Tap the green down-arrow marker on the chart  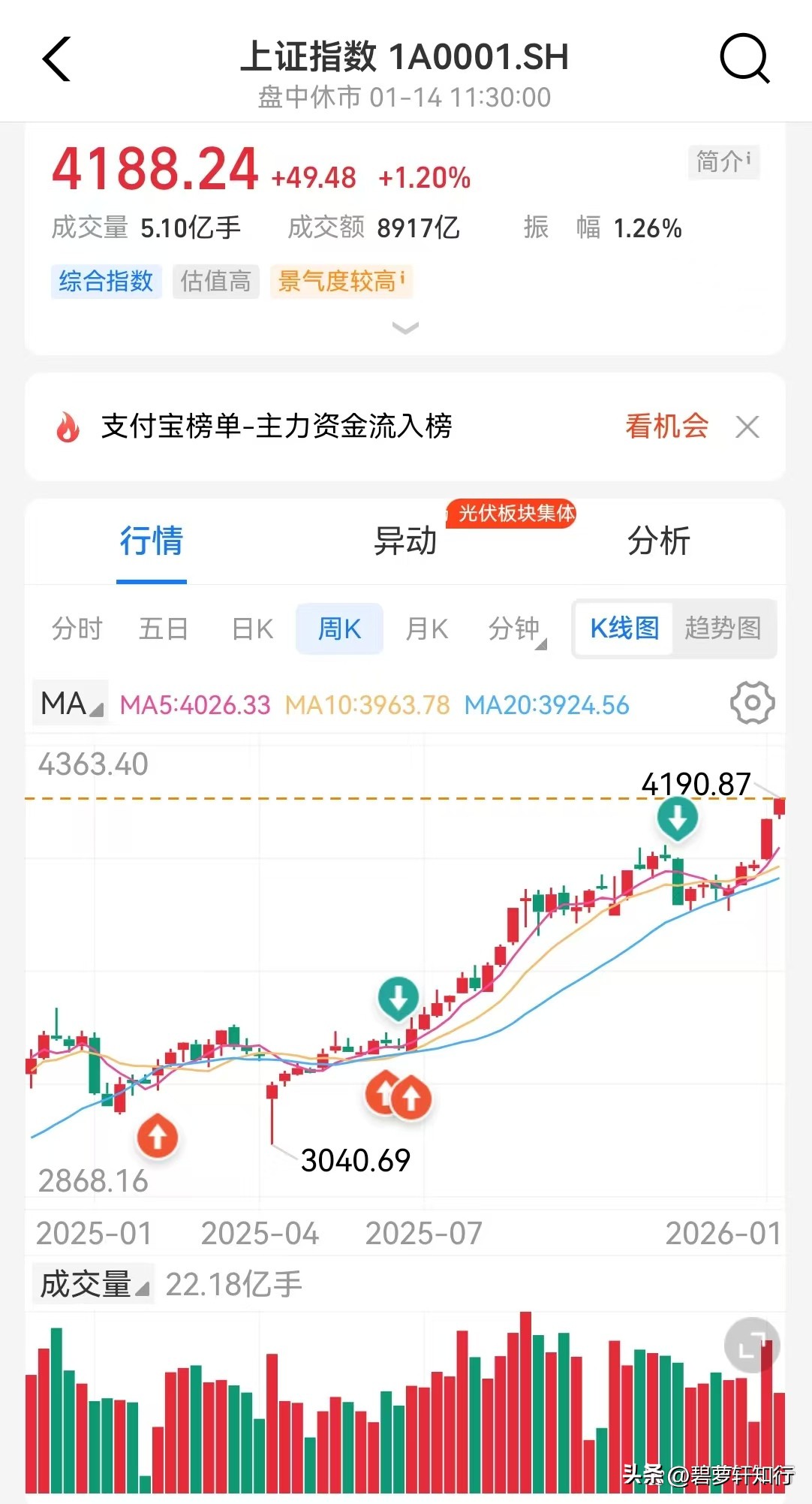pyautogui.click(x=678, y=819)
